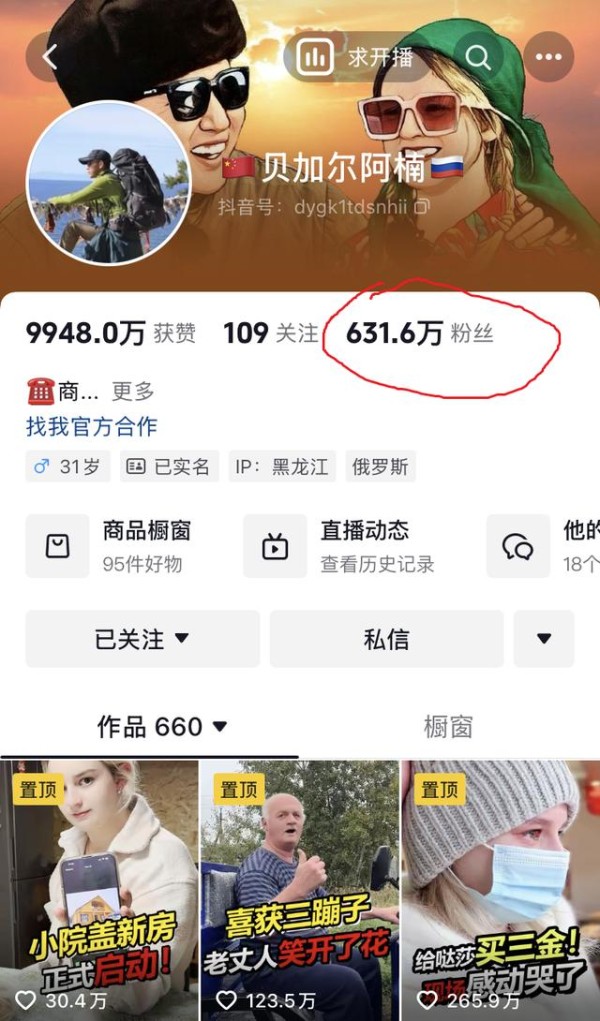
Task: Open the 找我官方合作 link
Action: tap(92, 427)
